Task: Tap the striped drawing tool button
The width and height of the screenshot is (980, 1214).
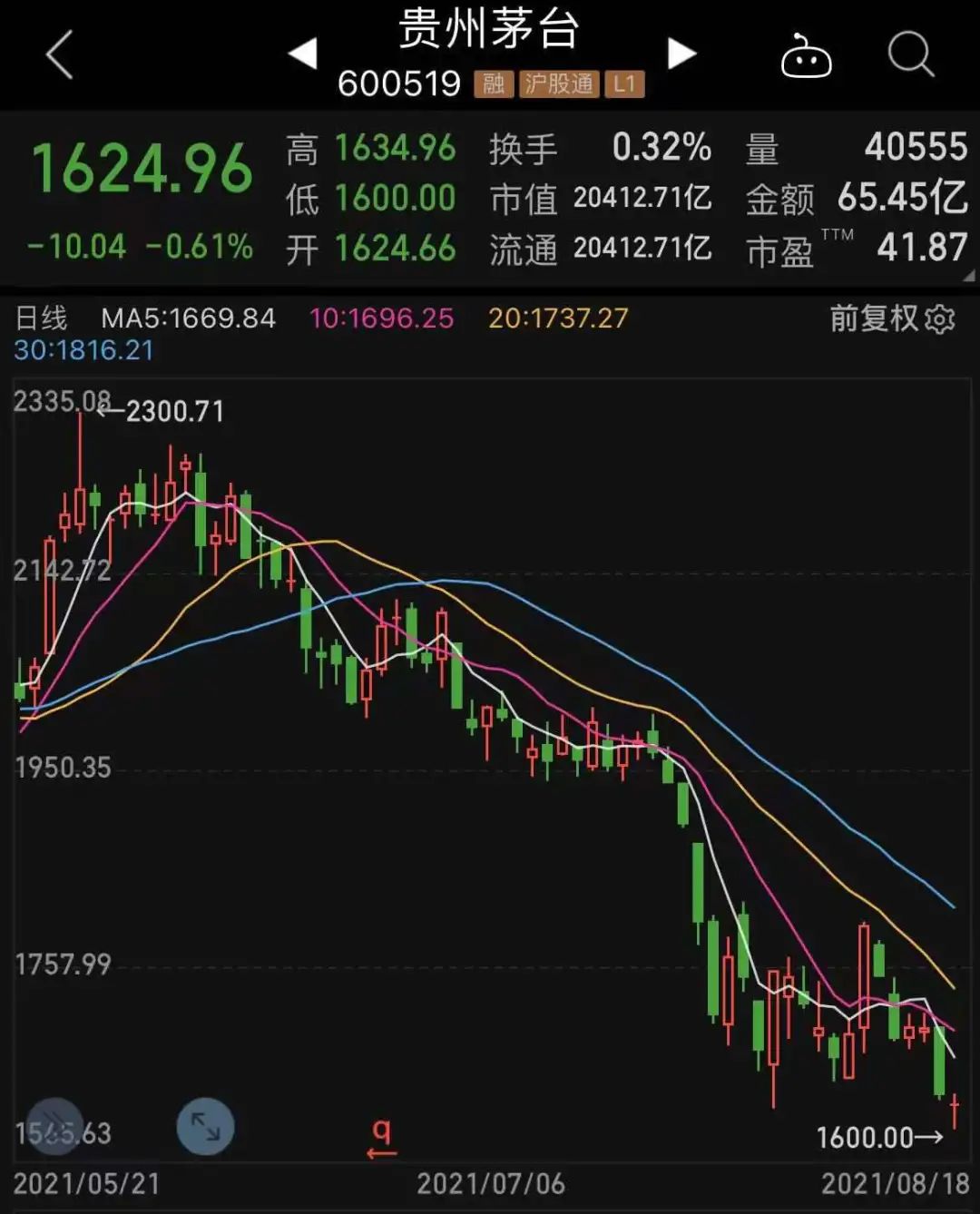Action: [x=55, y=1126]
